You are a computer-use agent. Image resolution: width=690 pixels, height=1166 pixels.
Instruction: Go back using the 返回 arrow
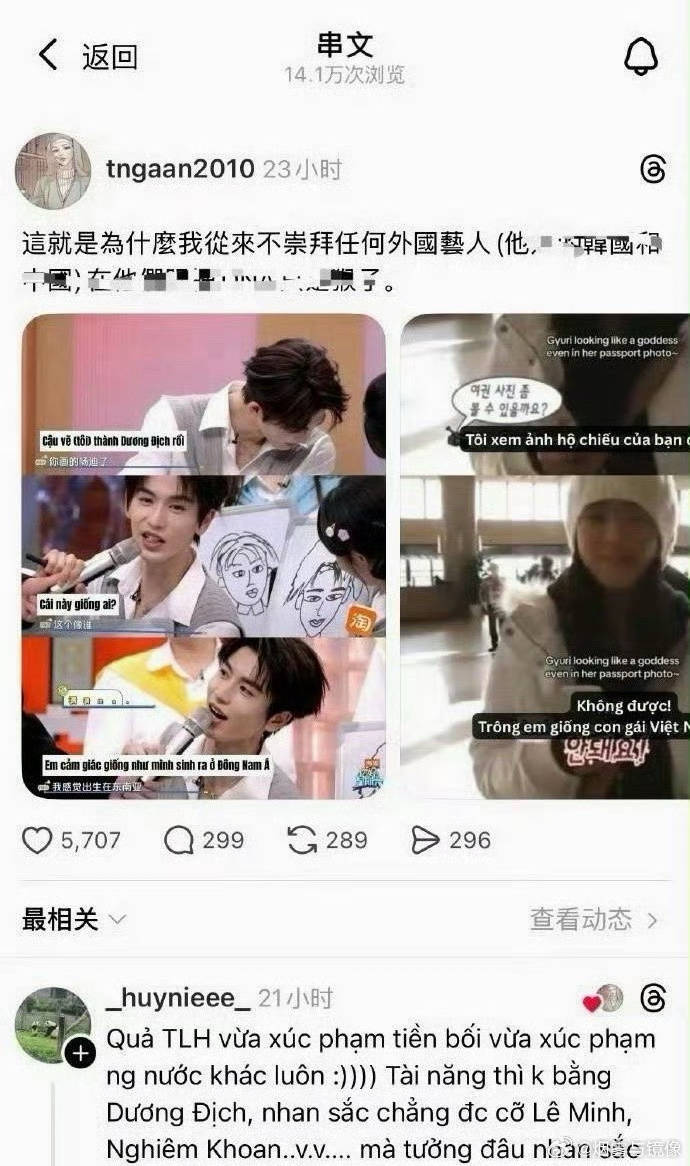(49, 55)
